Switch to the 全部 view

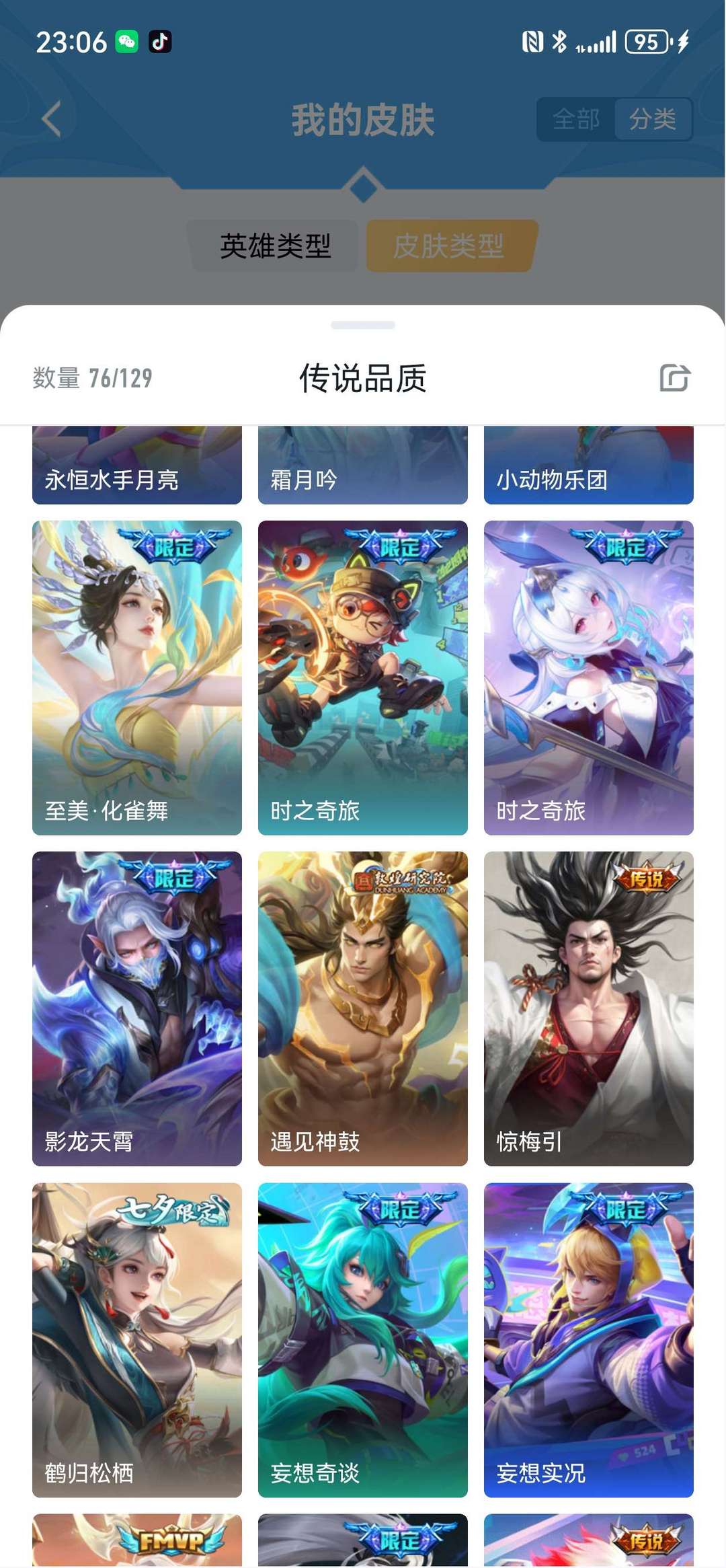pos(576,120)
